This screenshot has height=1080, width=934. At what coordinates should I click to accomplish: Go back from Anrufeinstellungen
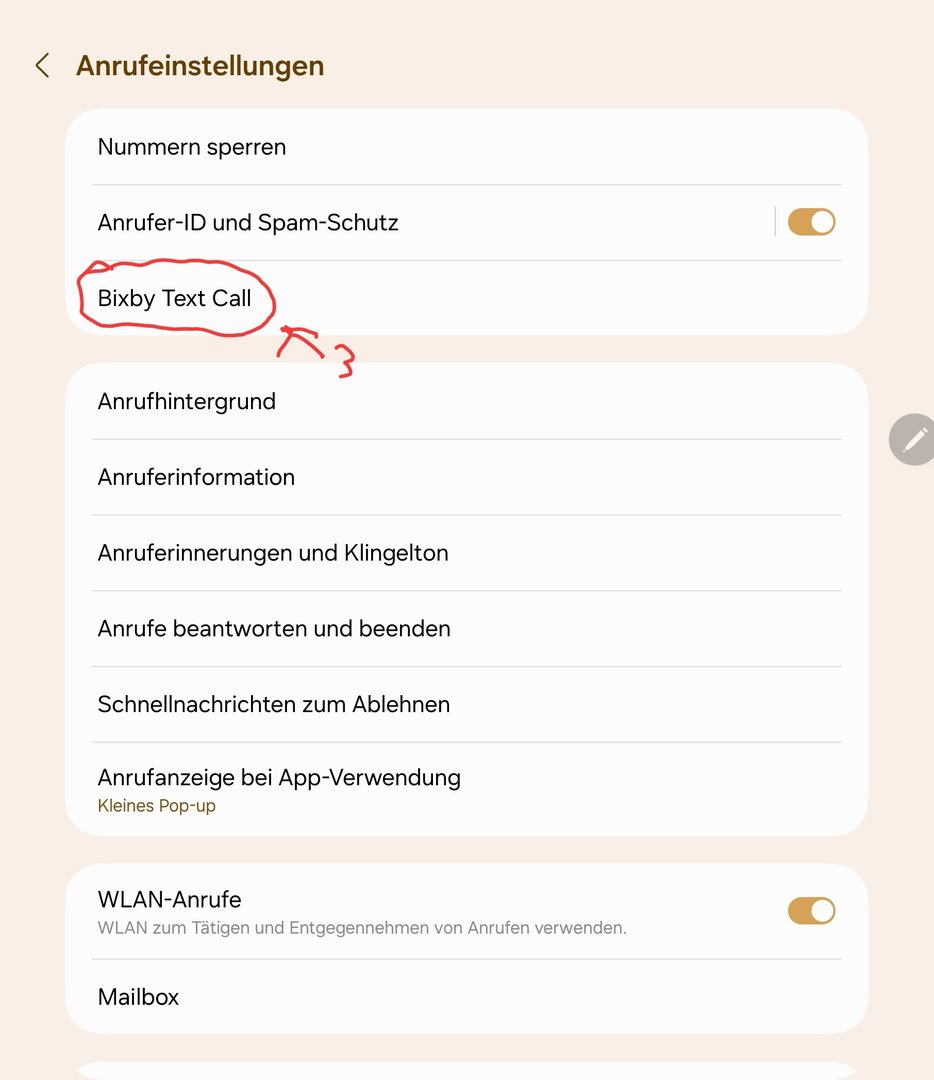(42, 66)
